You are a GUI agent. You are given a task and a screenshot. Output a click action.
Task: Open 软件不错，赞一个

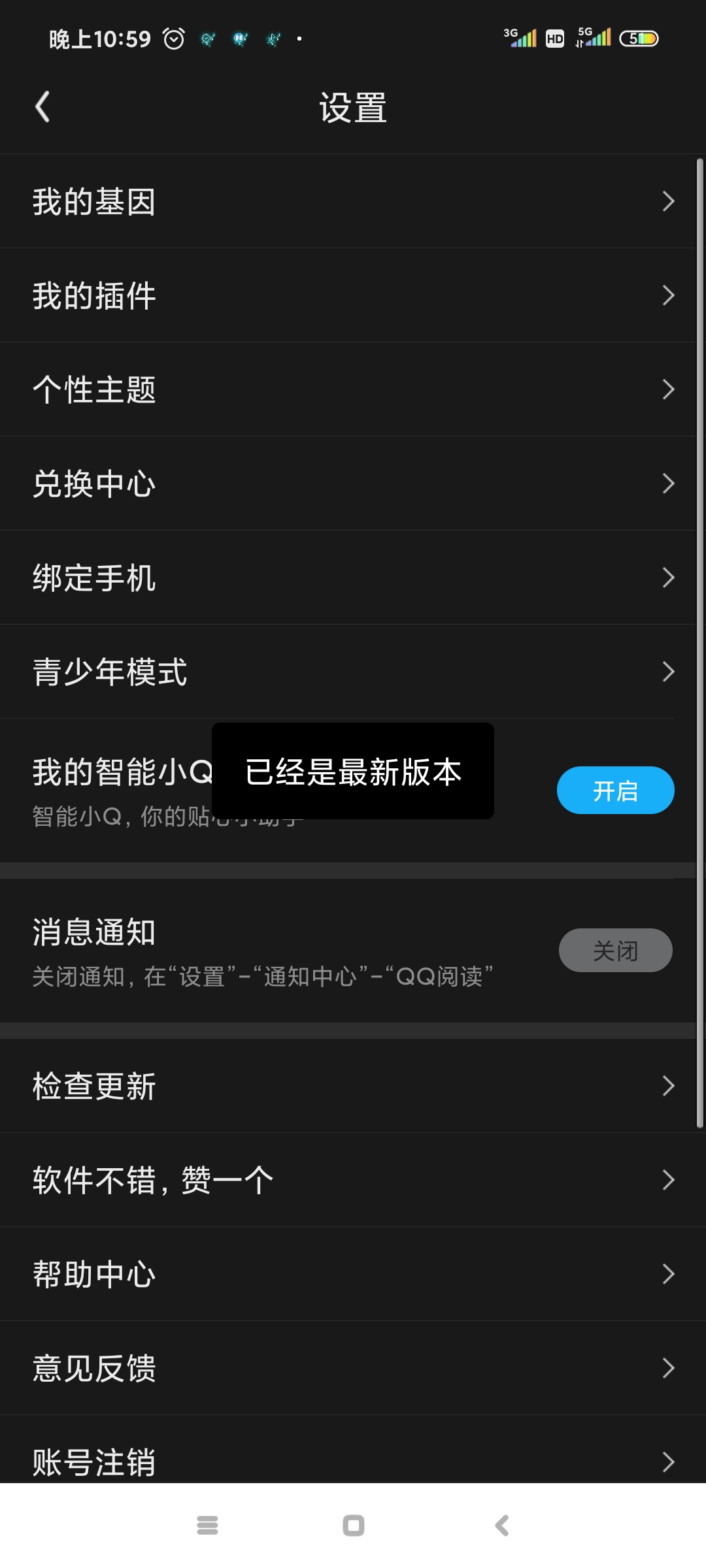coord(353,1180)
